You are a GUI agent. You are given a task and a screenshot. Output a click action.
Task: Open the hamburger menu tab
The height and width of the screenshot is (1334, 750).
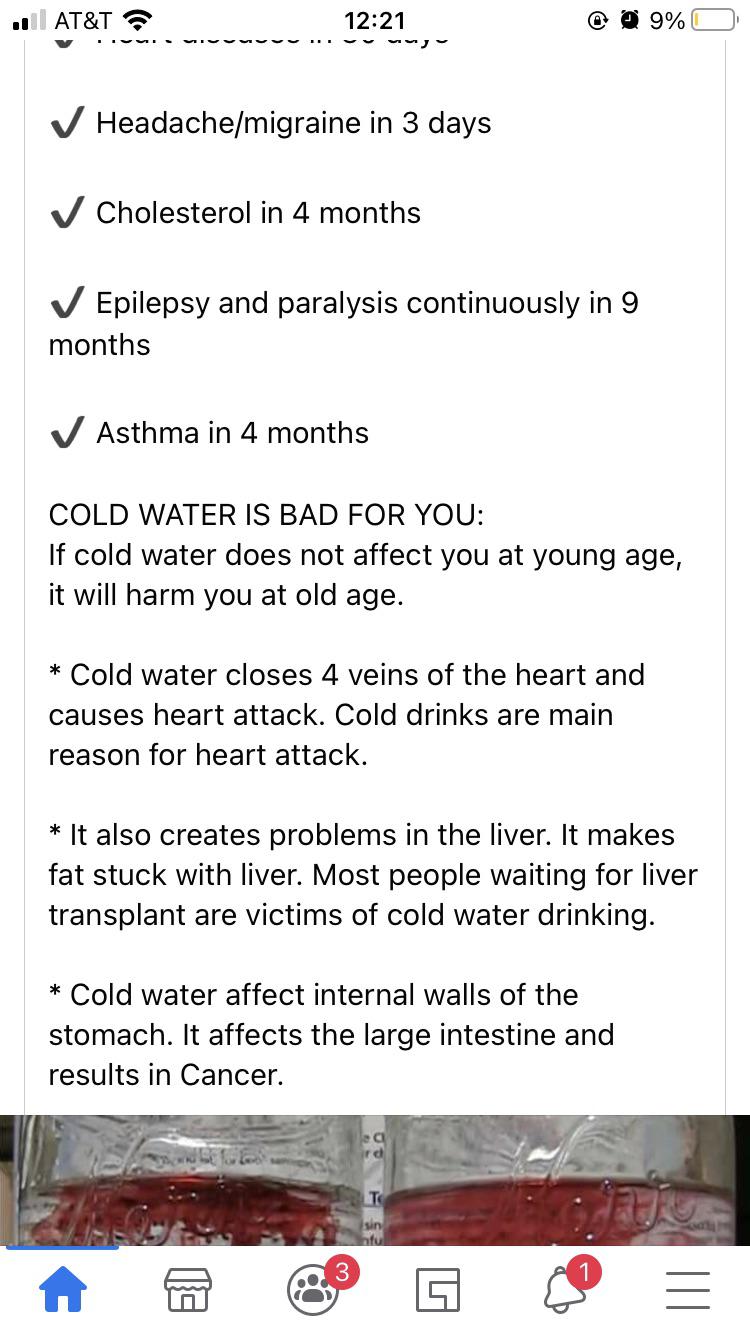(x=687, y=1290)
